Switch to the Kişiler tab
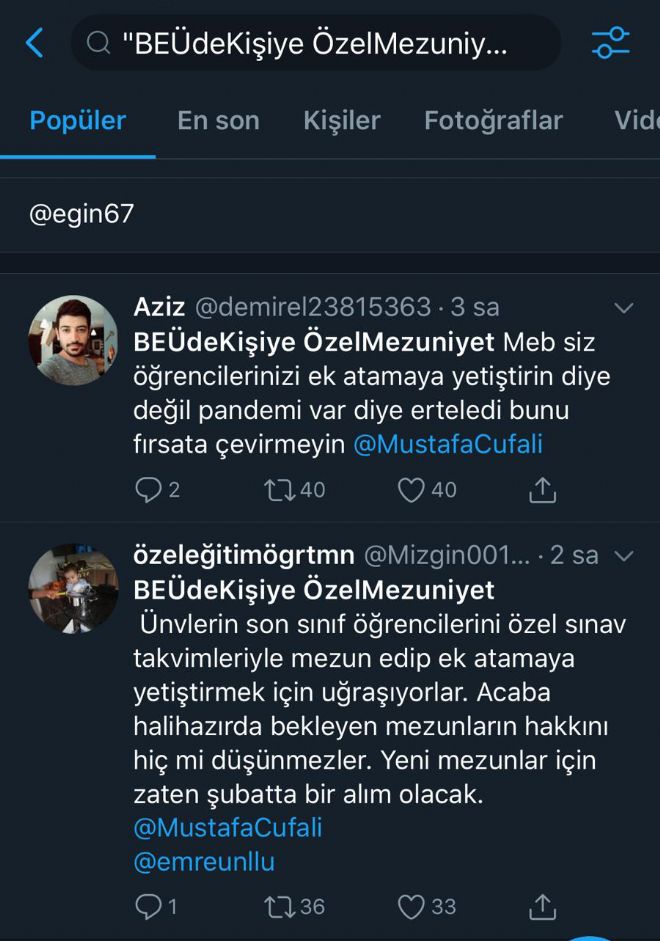Screen dimensions: 660x941 coord(342,121)
